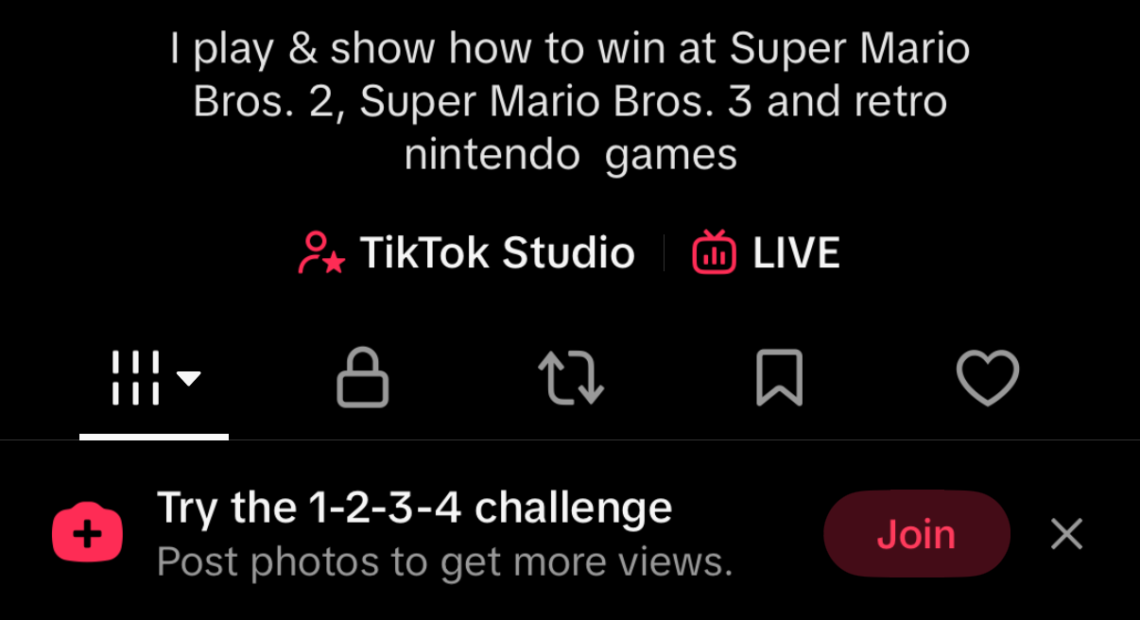The height and width of the screenshot is (620, 1140).
Task: Open TikTok Studio
Action: [467, 253]
